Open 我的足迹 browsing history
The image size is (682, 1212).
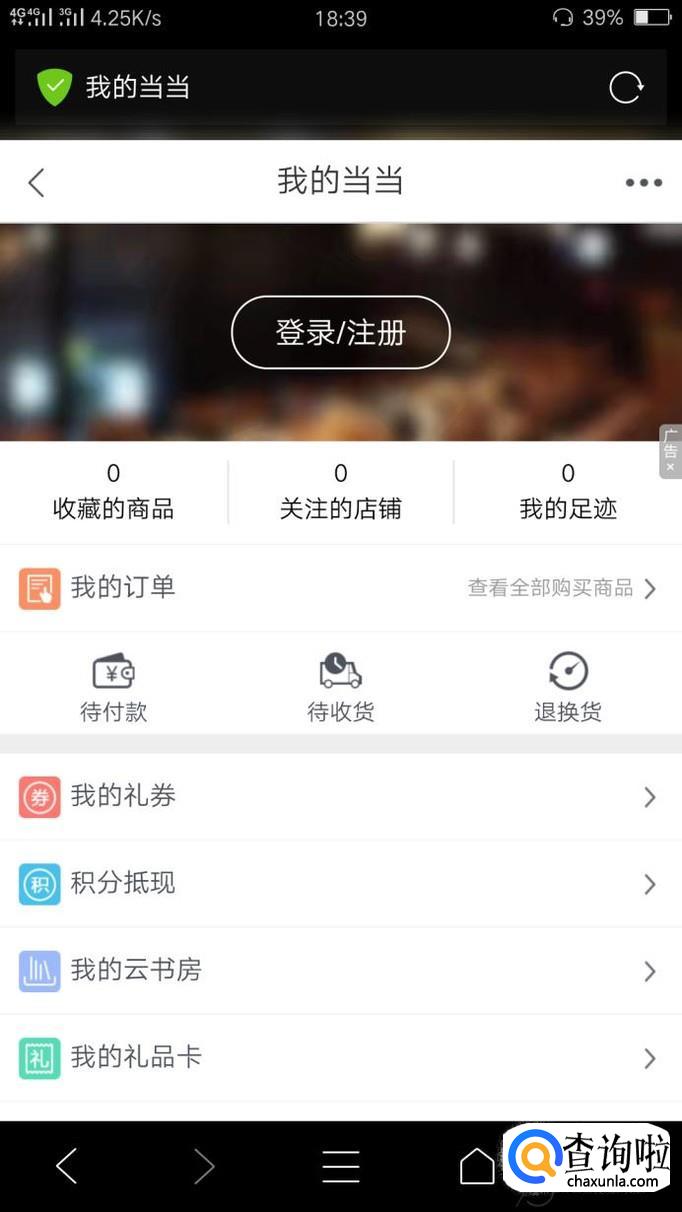pyautogui.click(x=568, y=492)
